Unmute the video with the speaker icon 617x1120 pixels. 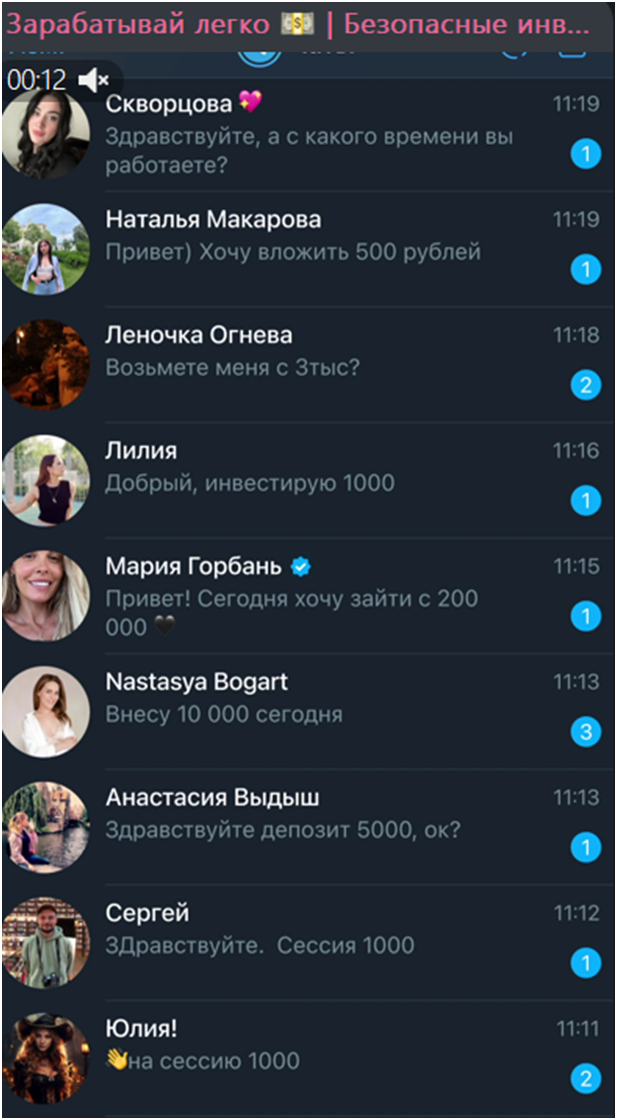(93, 79)
